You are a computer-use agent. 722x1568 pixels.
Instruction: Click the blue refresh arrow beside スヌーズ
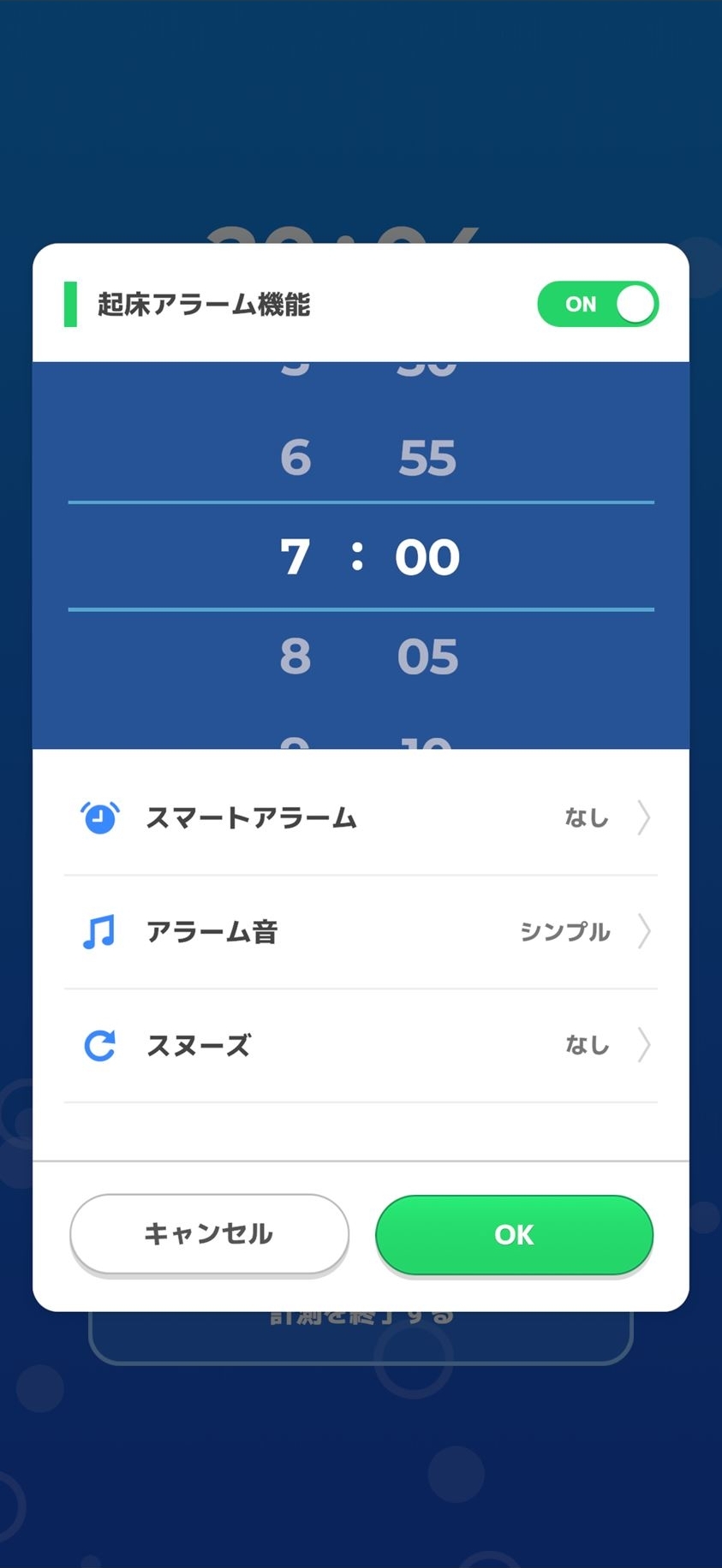point(98,1045)
